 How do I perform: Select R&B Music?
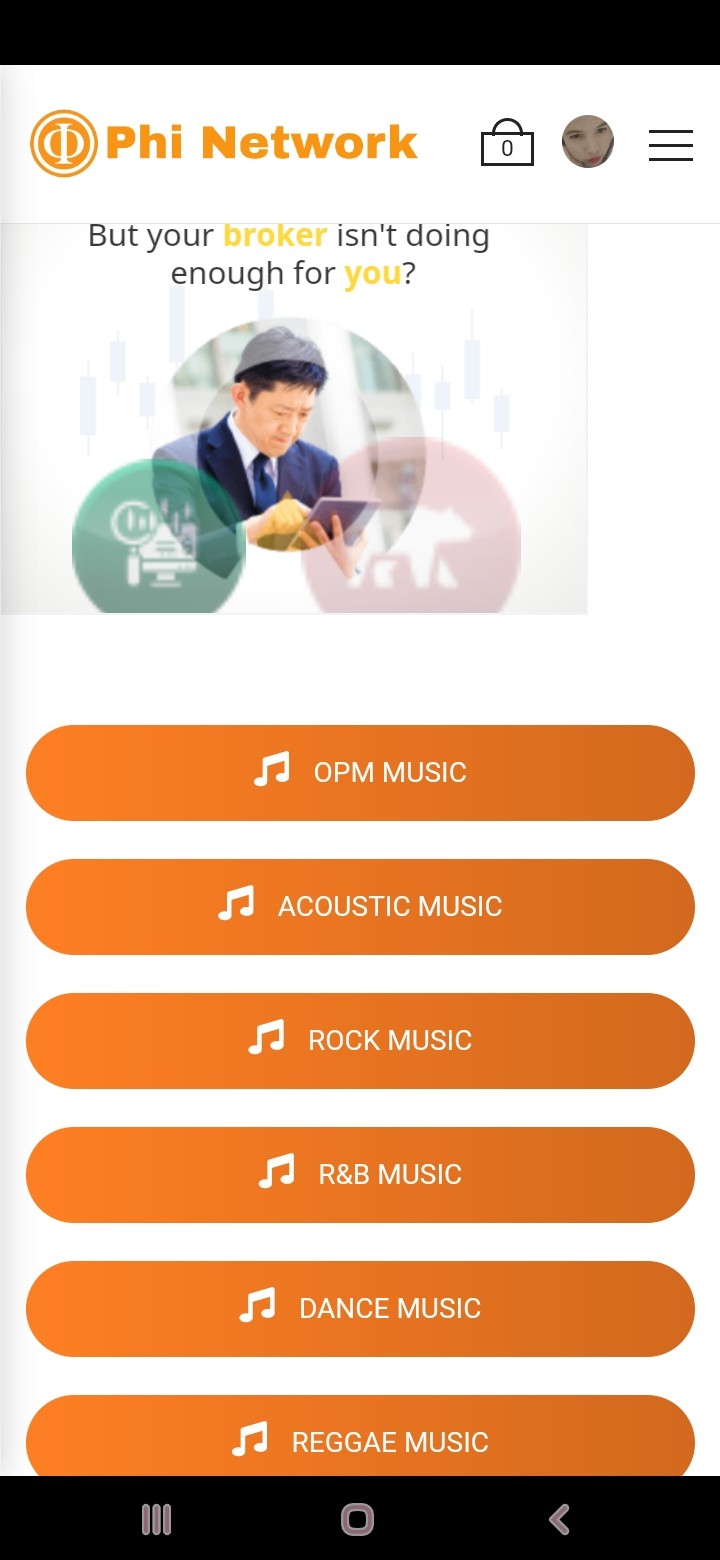click(x=360, y=1175)
